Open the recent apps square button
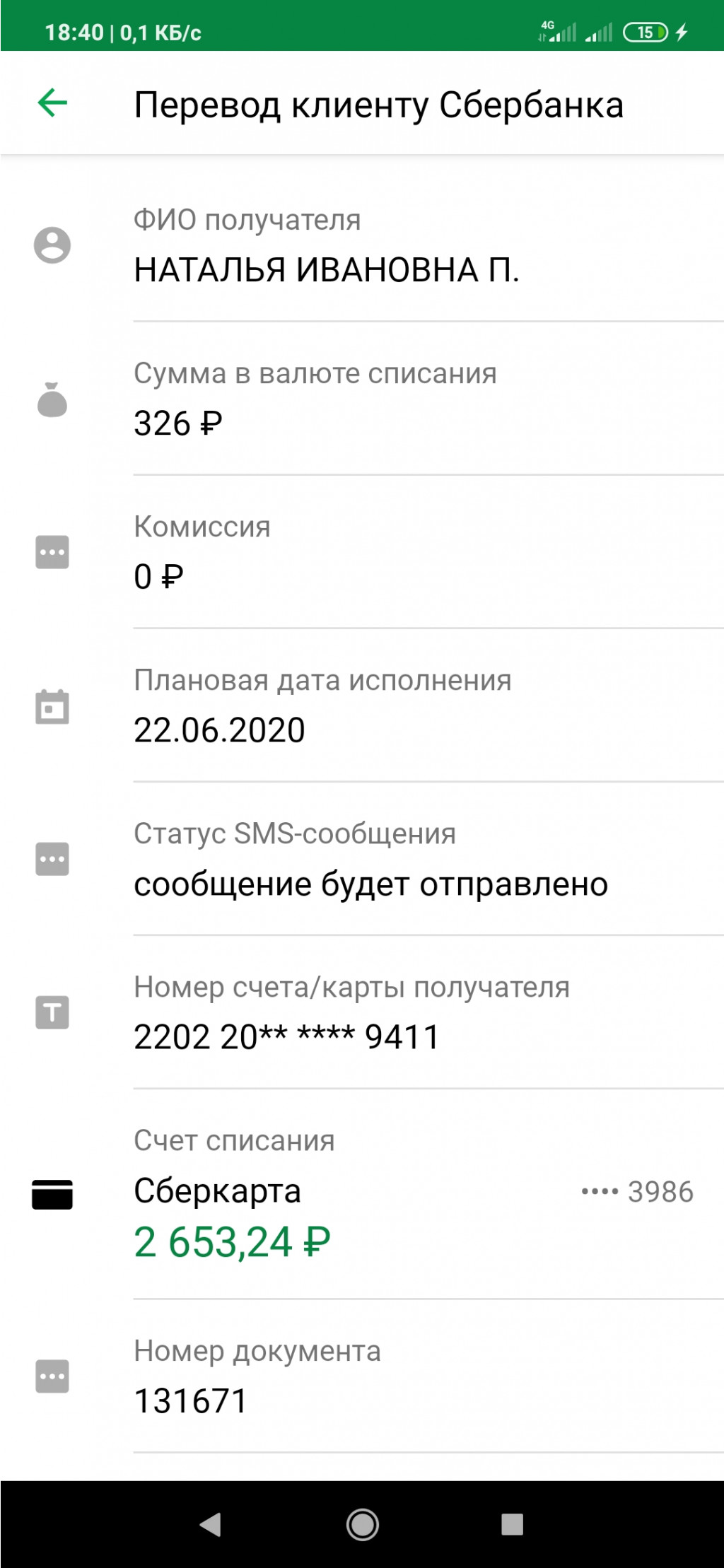This screenshot has height=1568, width=724. coord(512,1525)
